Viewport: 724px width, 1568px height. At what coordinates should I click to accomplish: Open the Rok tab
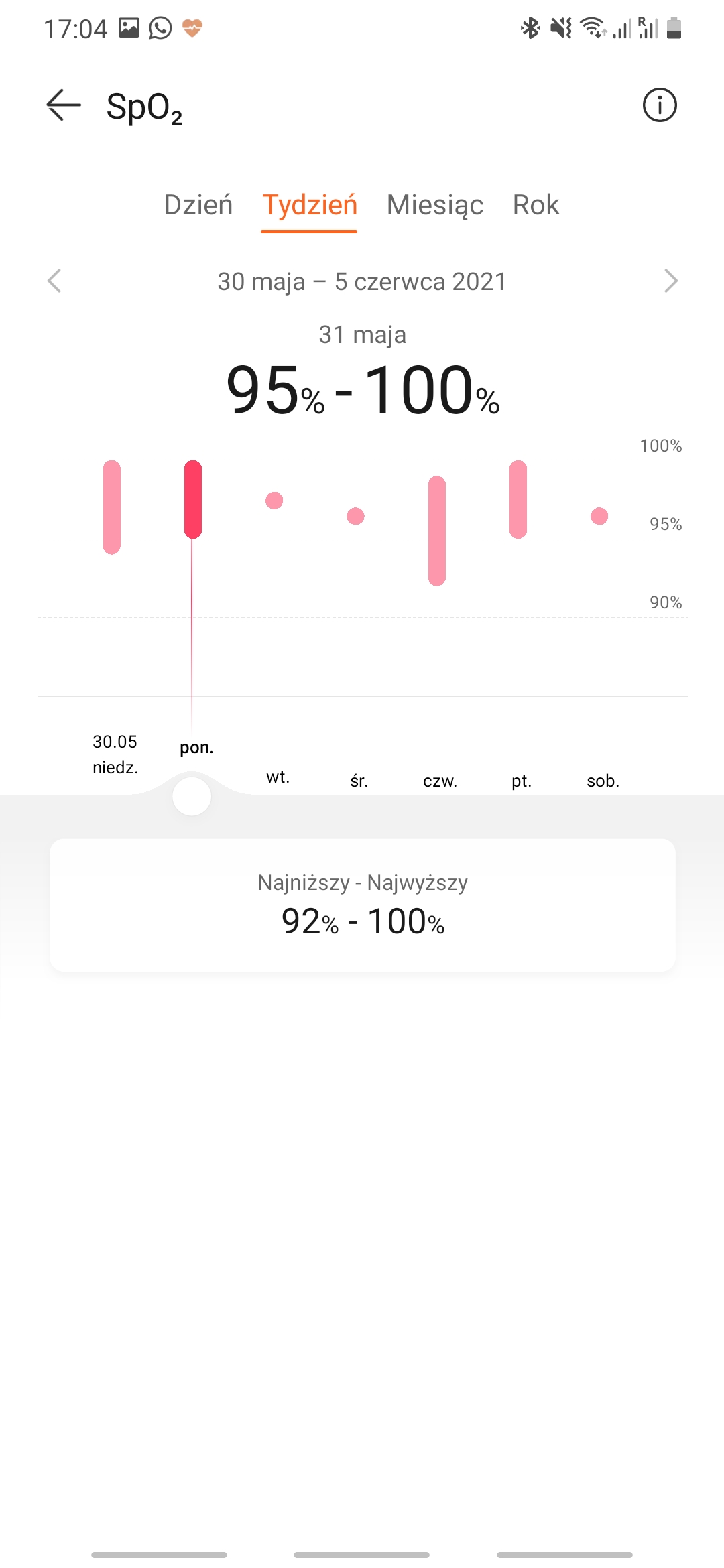(x=536, y=205)
